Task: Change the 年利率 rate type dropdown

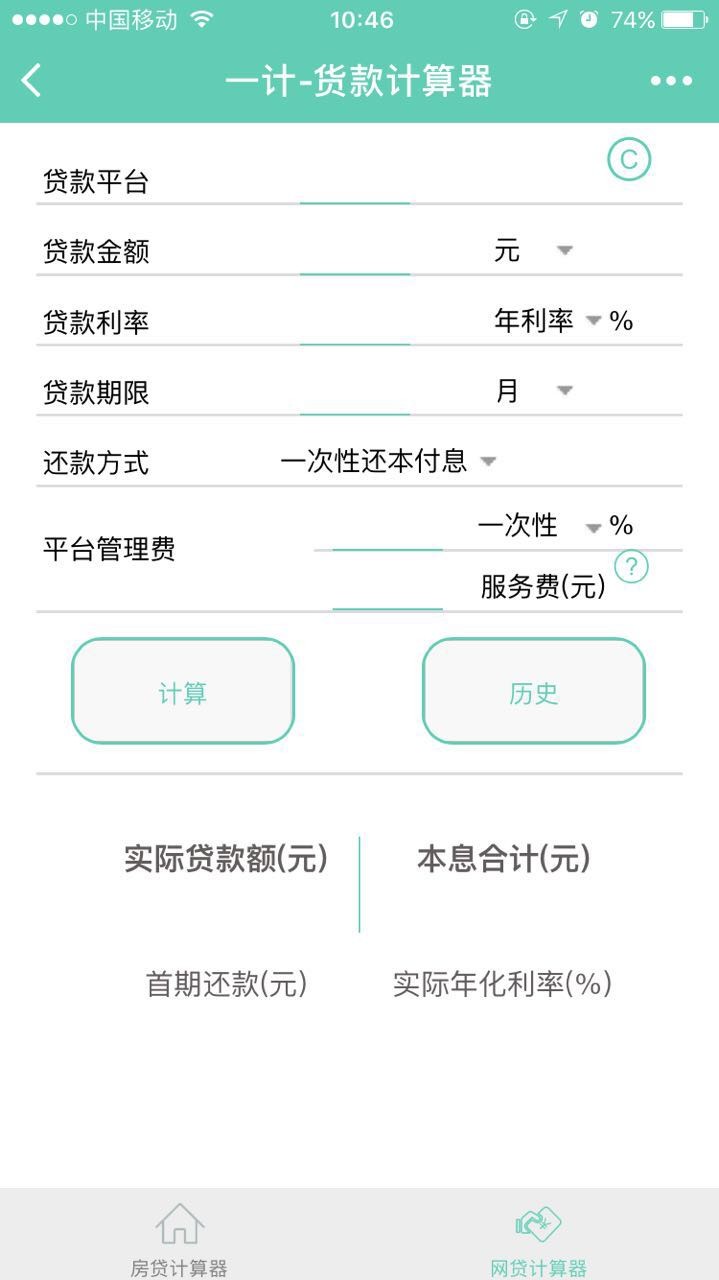Action: pyautogui.click(x=548, y=321)
